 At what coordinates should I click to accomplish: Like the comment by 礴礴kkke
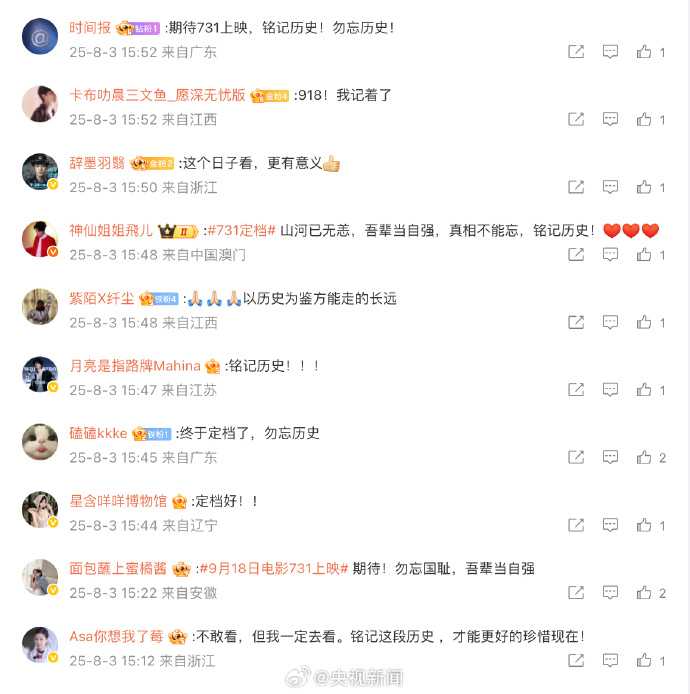pyautogui.click(x=644, y=457)
